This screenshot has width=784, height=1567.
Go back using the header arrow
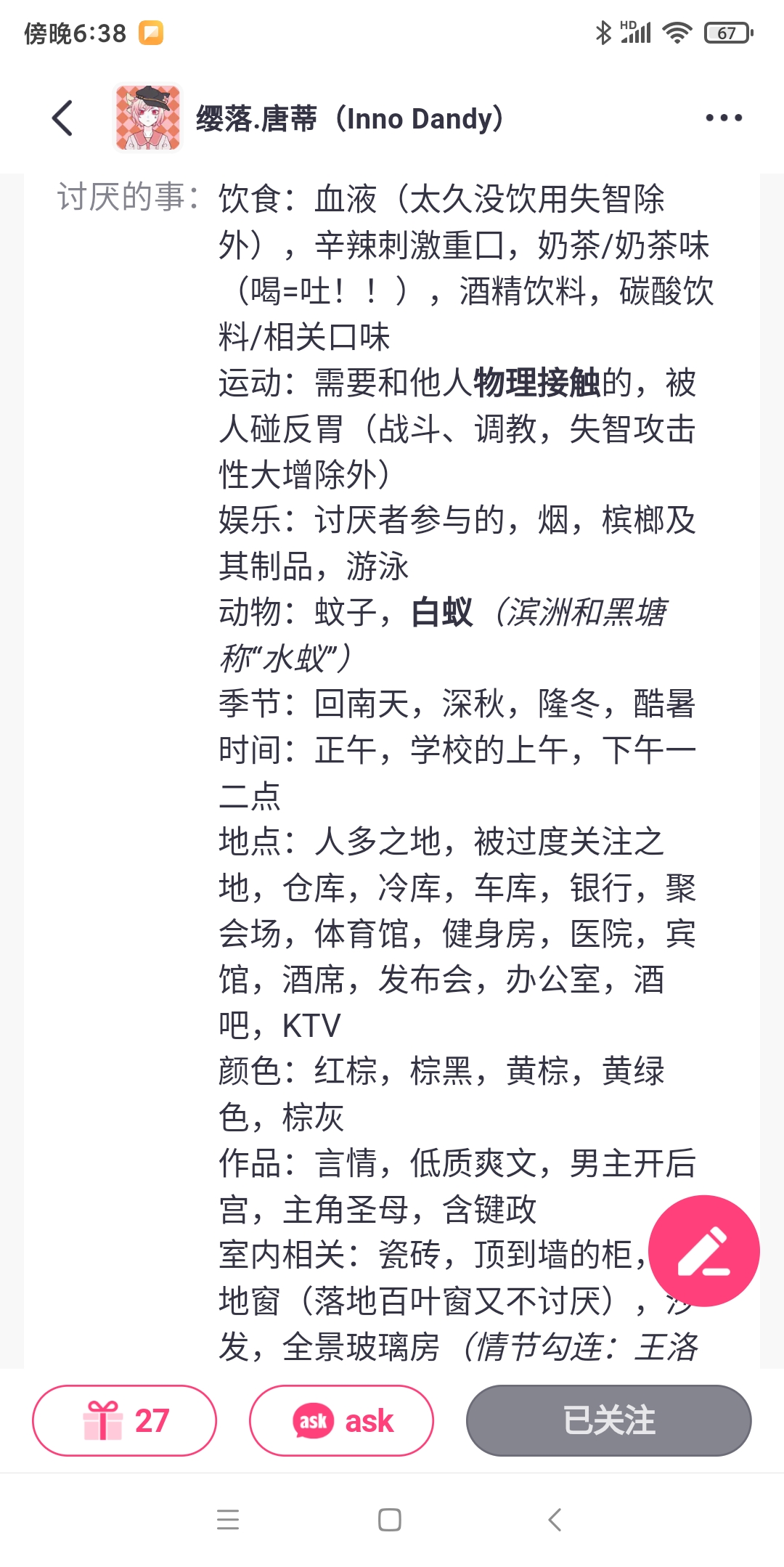63,118
